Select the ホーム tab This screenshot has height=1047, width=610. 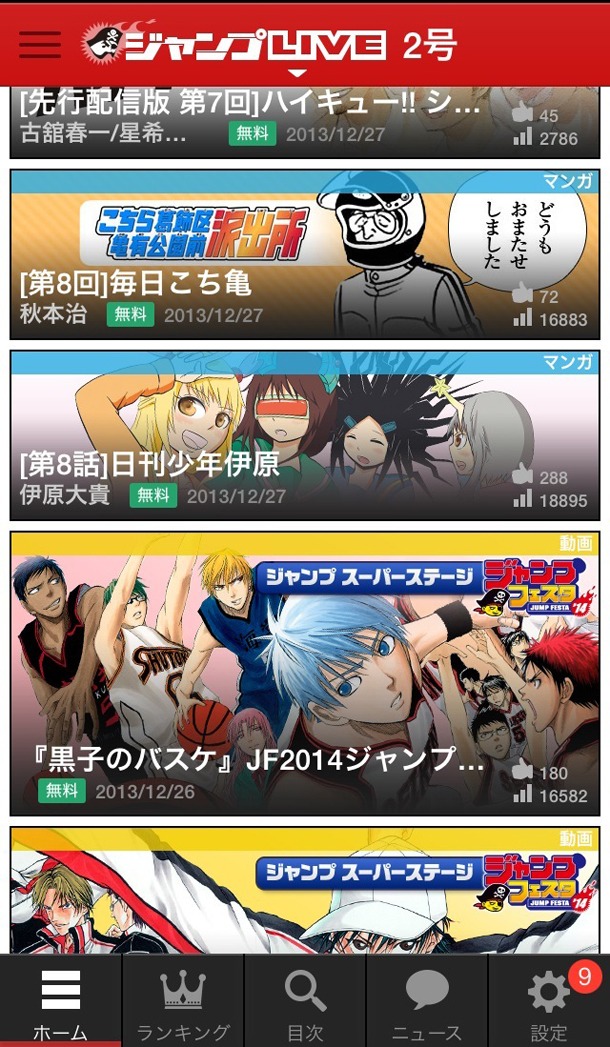(61, 1002)
